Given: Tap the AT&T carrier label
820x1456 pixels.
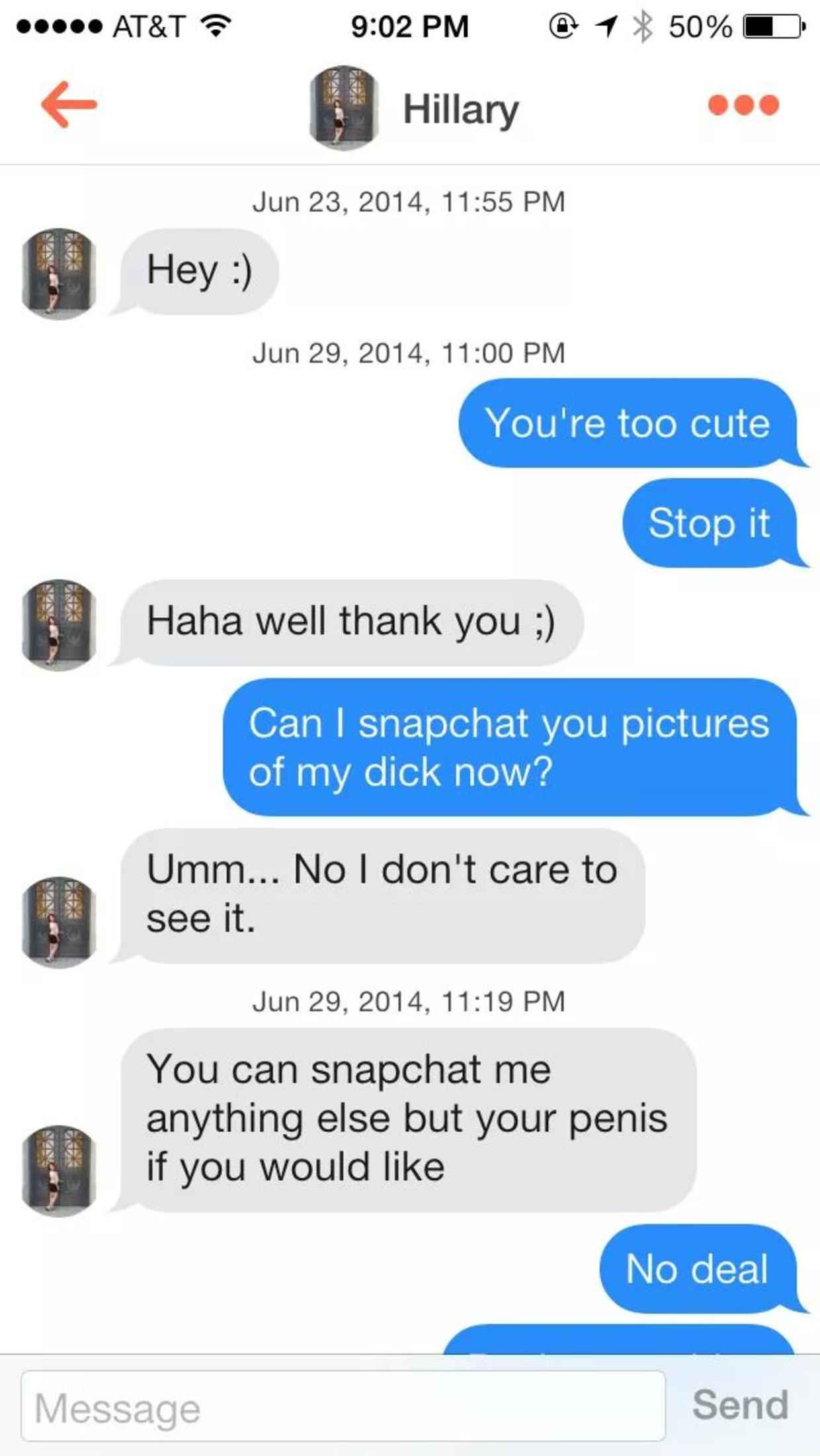Looking at the screenshot, I should coord(148,26).
